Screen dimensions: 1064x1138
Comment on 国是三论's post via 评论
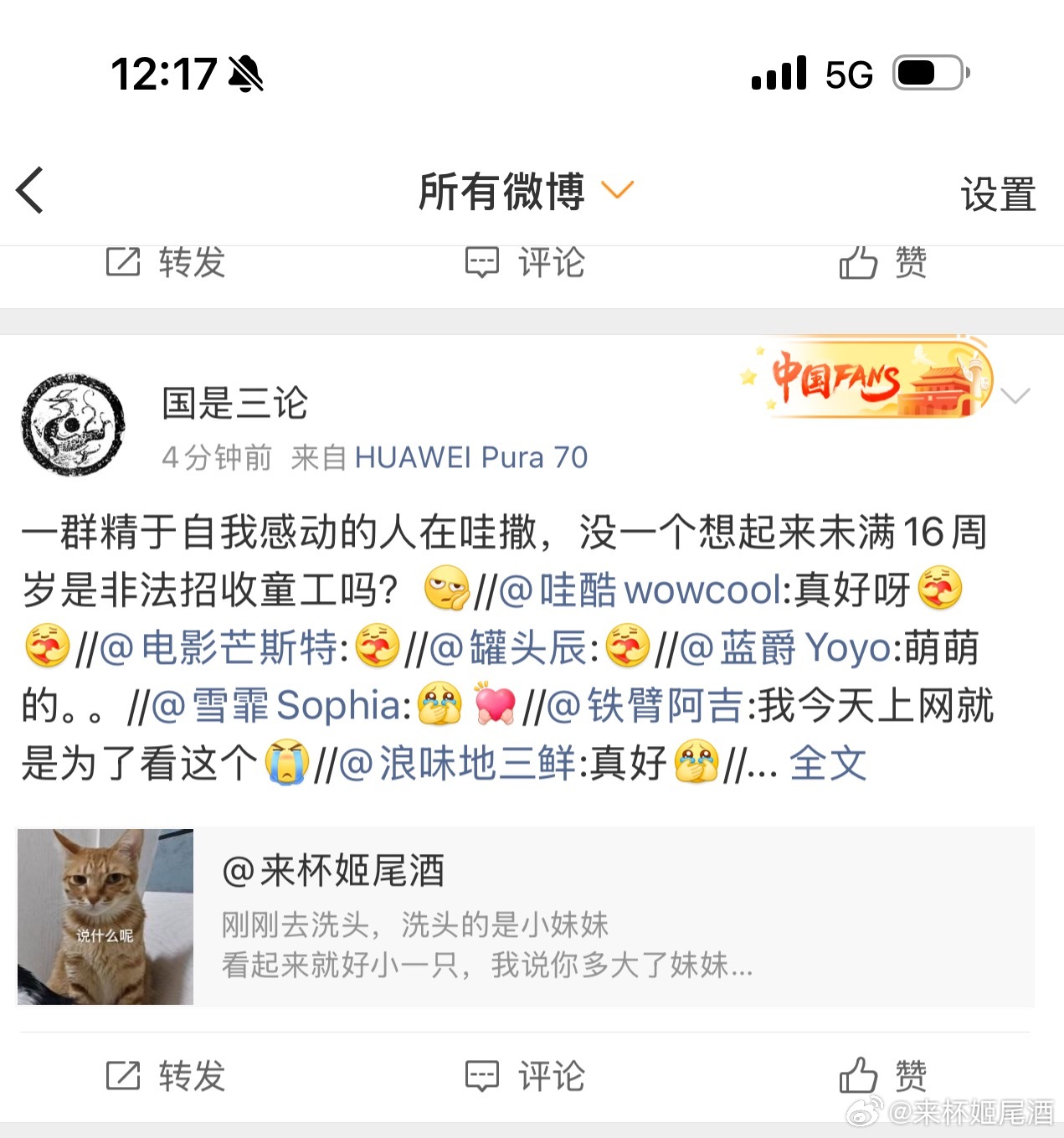coord(526,1076)
